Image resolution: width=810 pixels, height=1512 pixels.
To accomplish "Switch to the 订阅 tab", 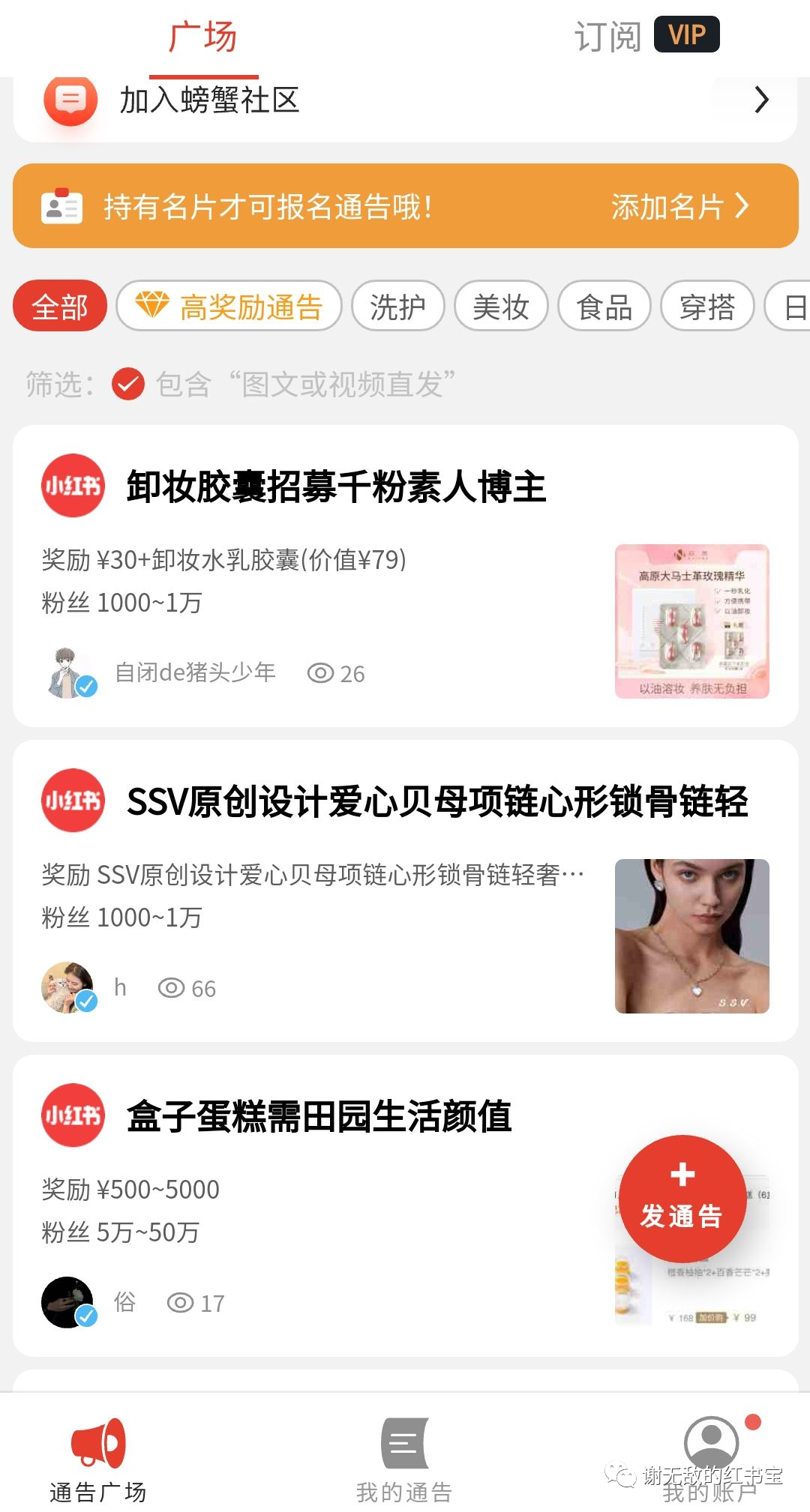I will pyautogui.click(x=608, y=35).
